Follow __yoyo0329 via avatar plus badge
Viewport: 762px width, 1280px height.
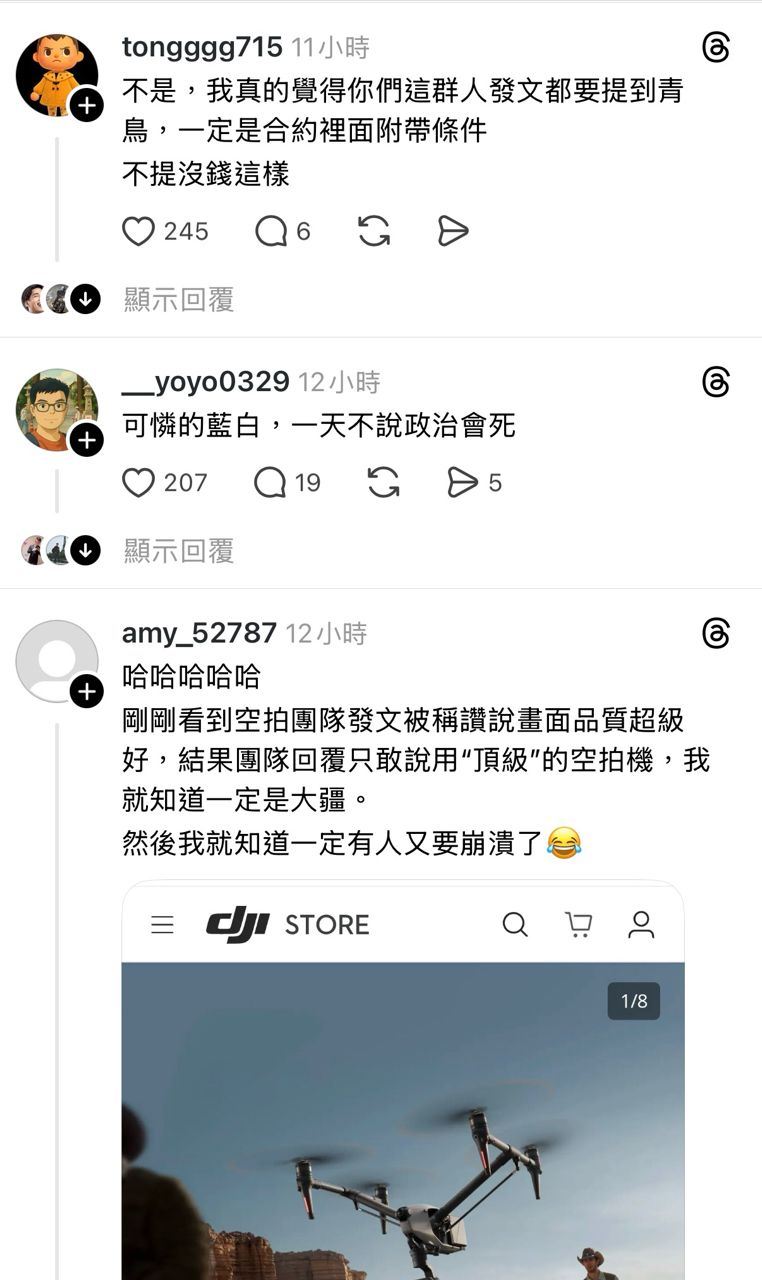(86, 440)
